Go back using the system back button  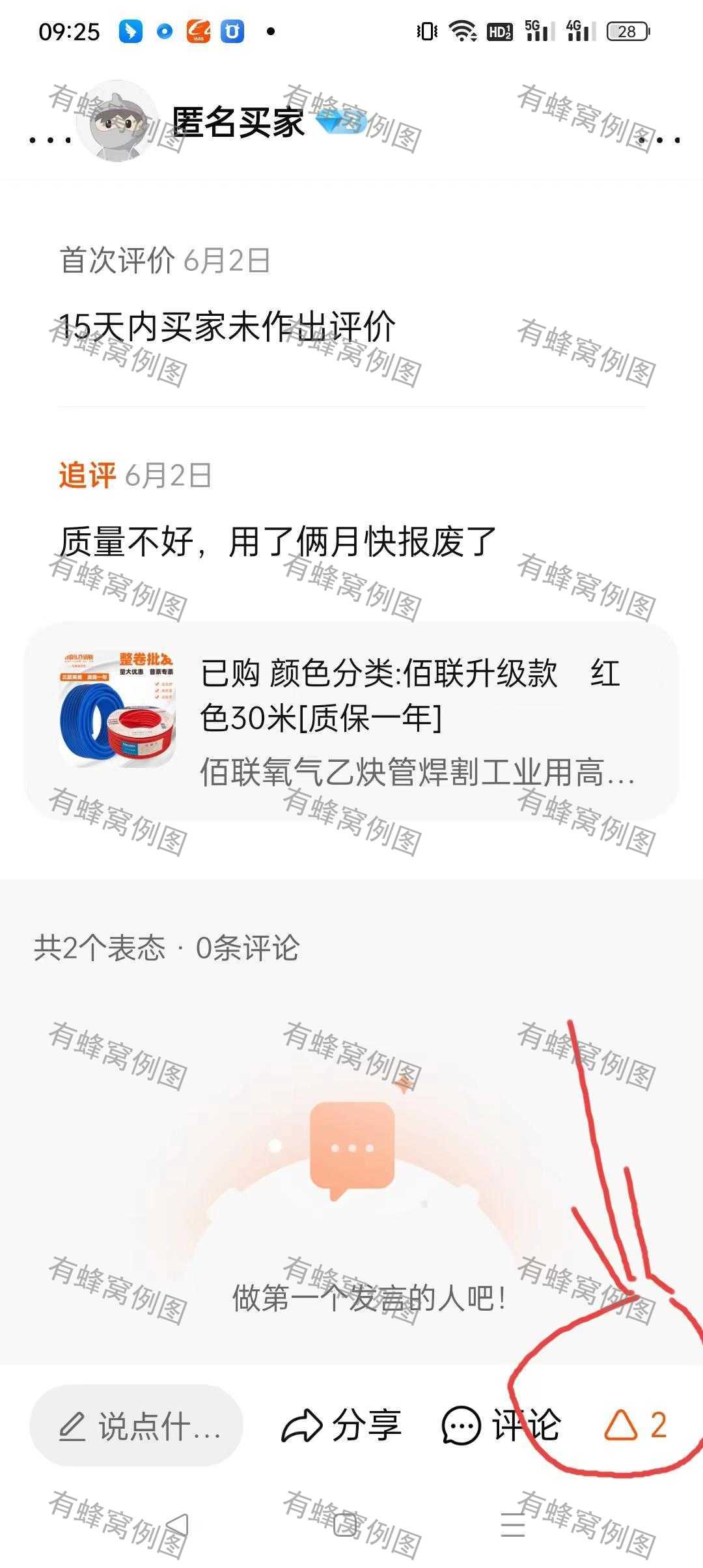pos(176,1525)
